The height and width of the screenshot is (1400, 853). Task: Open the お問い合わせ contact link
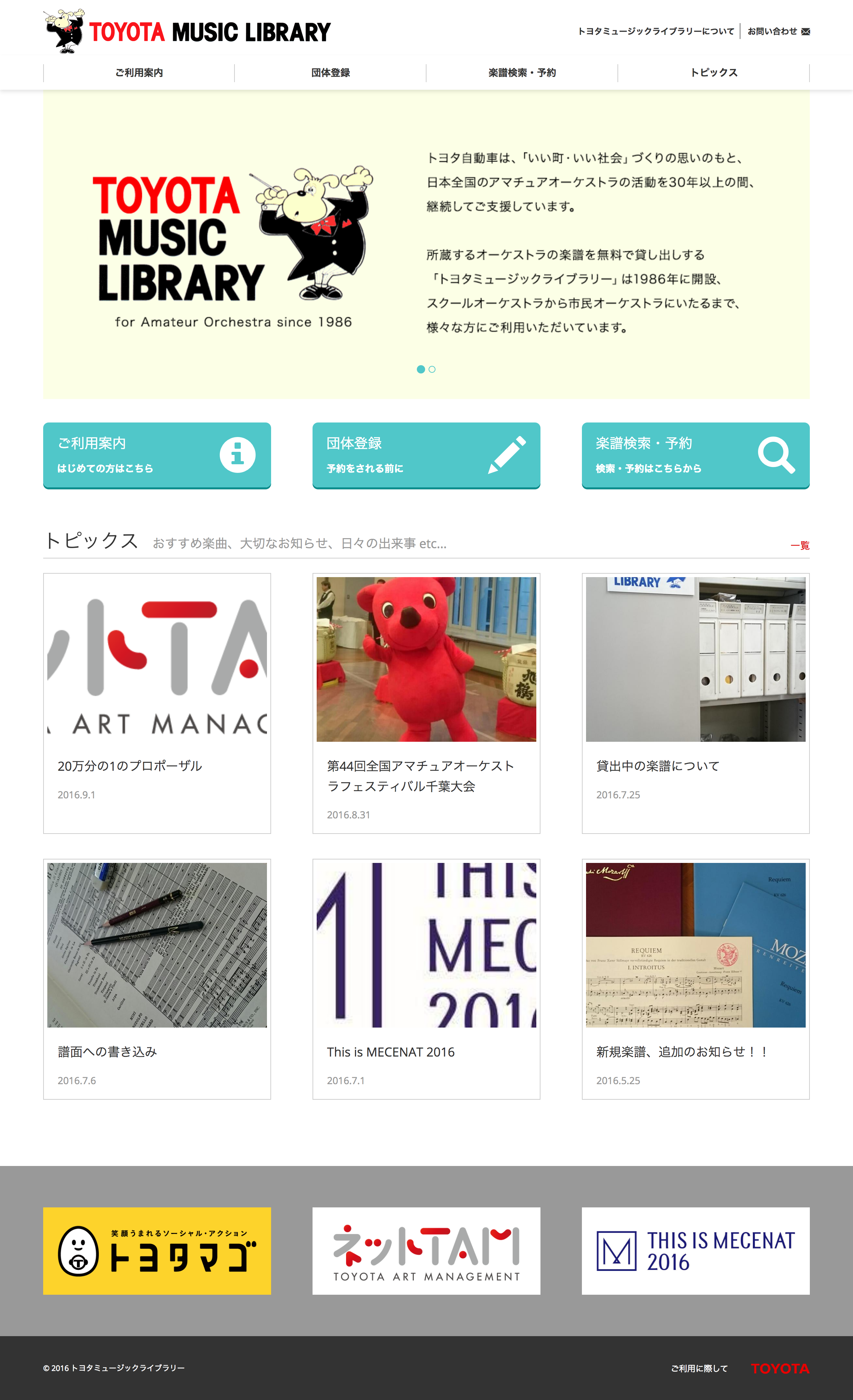pos(778,31)
